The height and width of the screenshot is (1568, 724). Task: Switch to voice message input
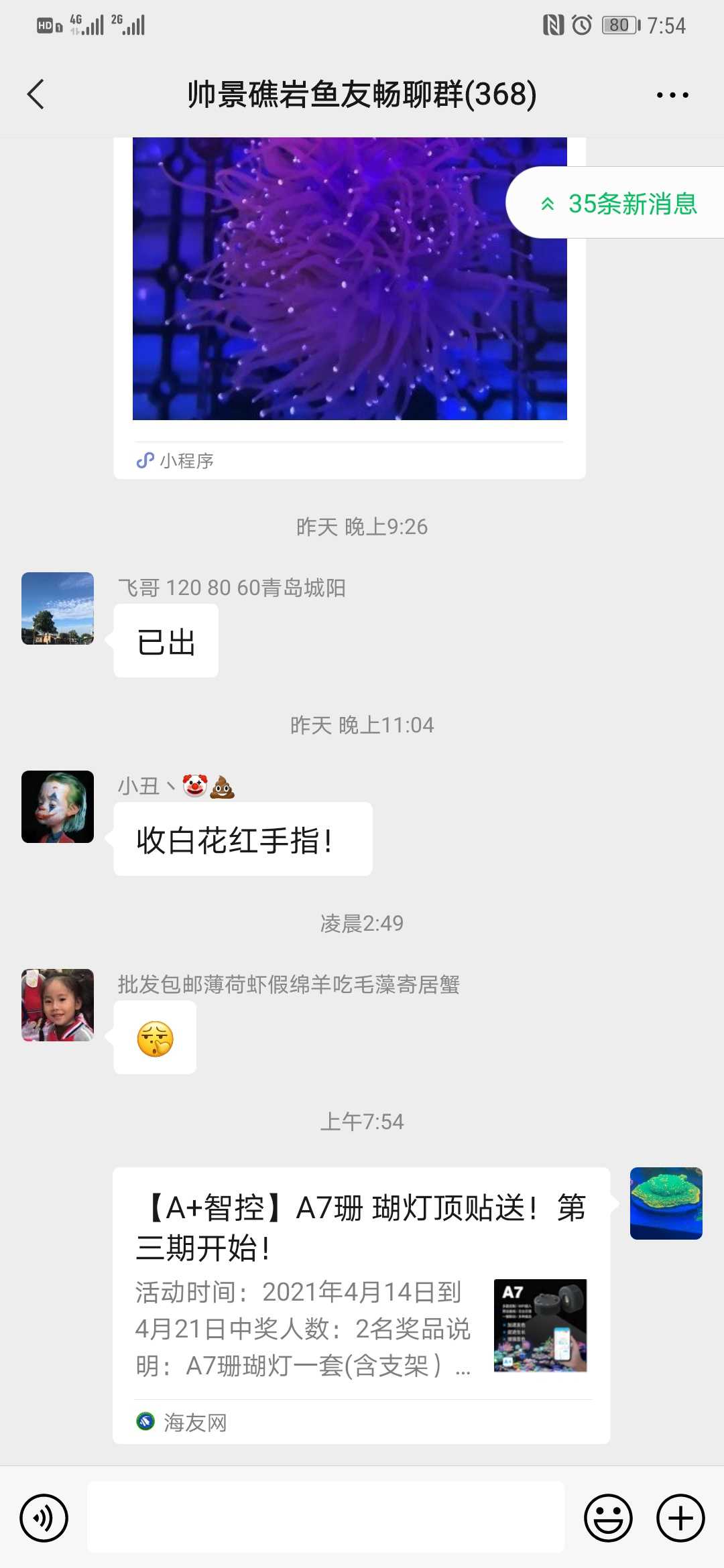(44, 1518)
